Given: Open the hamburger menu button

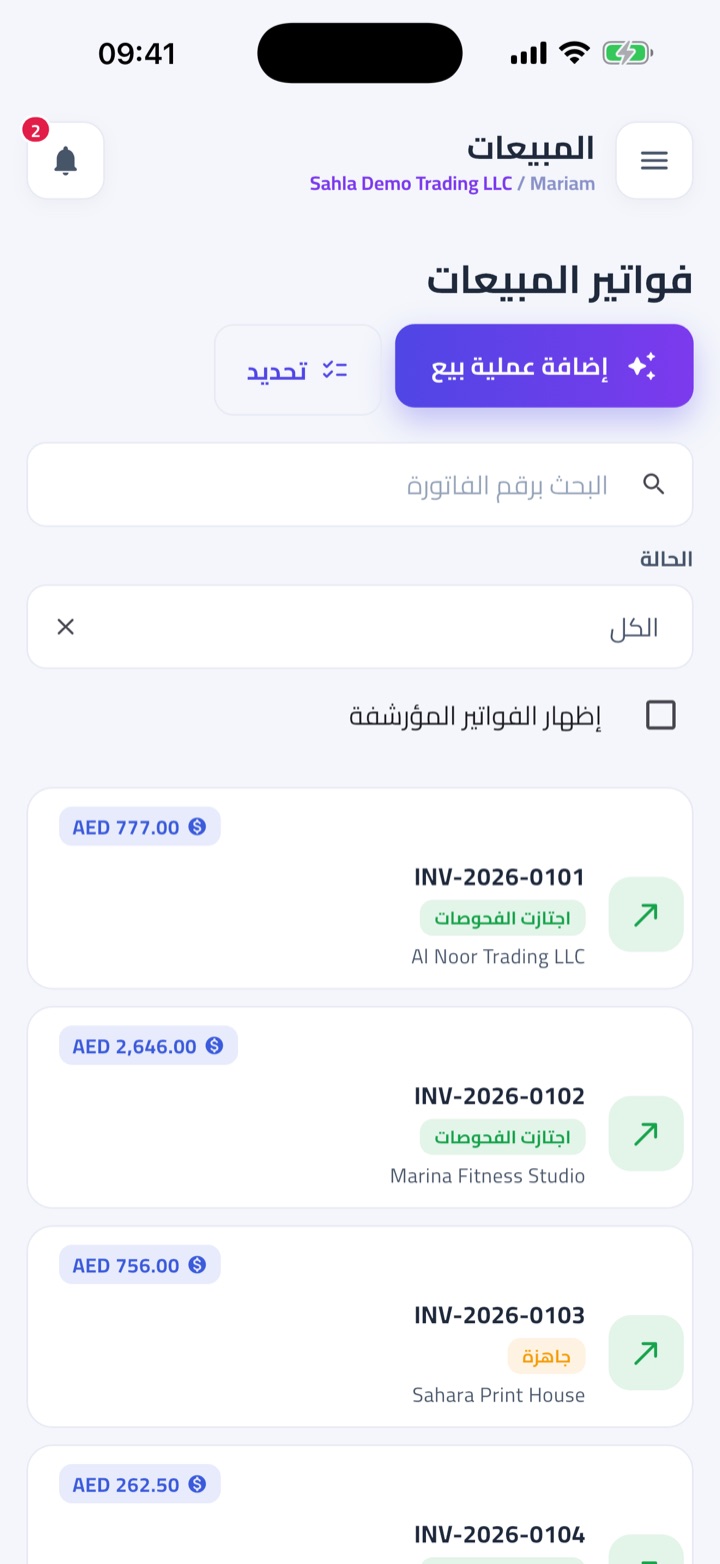Looking at the screenshot, I should [654, 161].
